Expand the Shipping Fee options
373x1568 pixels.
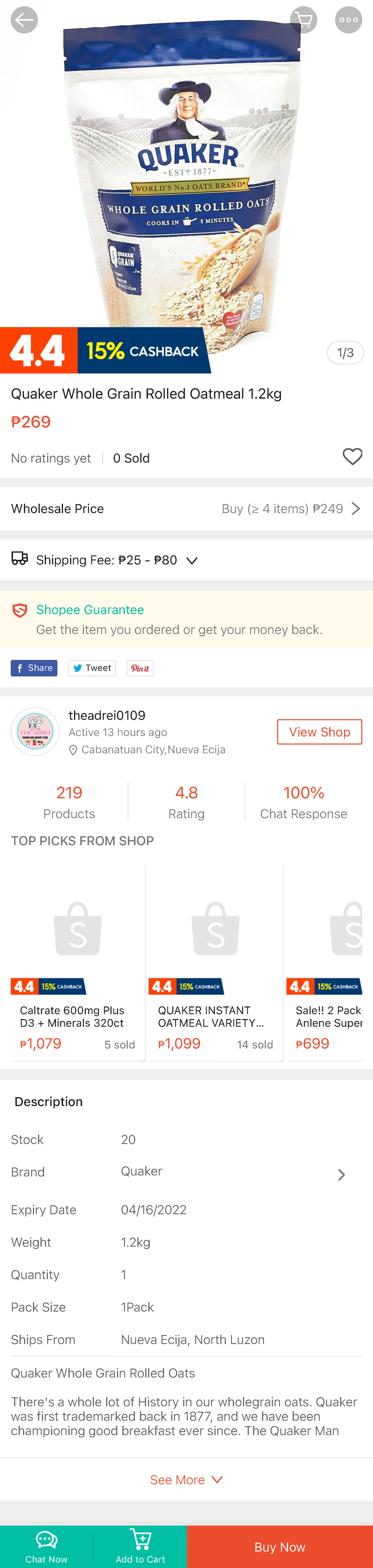click(192, 560)
